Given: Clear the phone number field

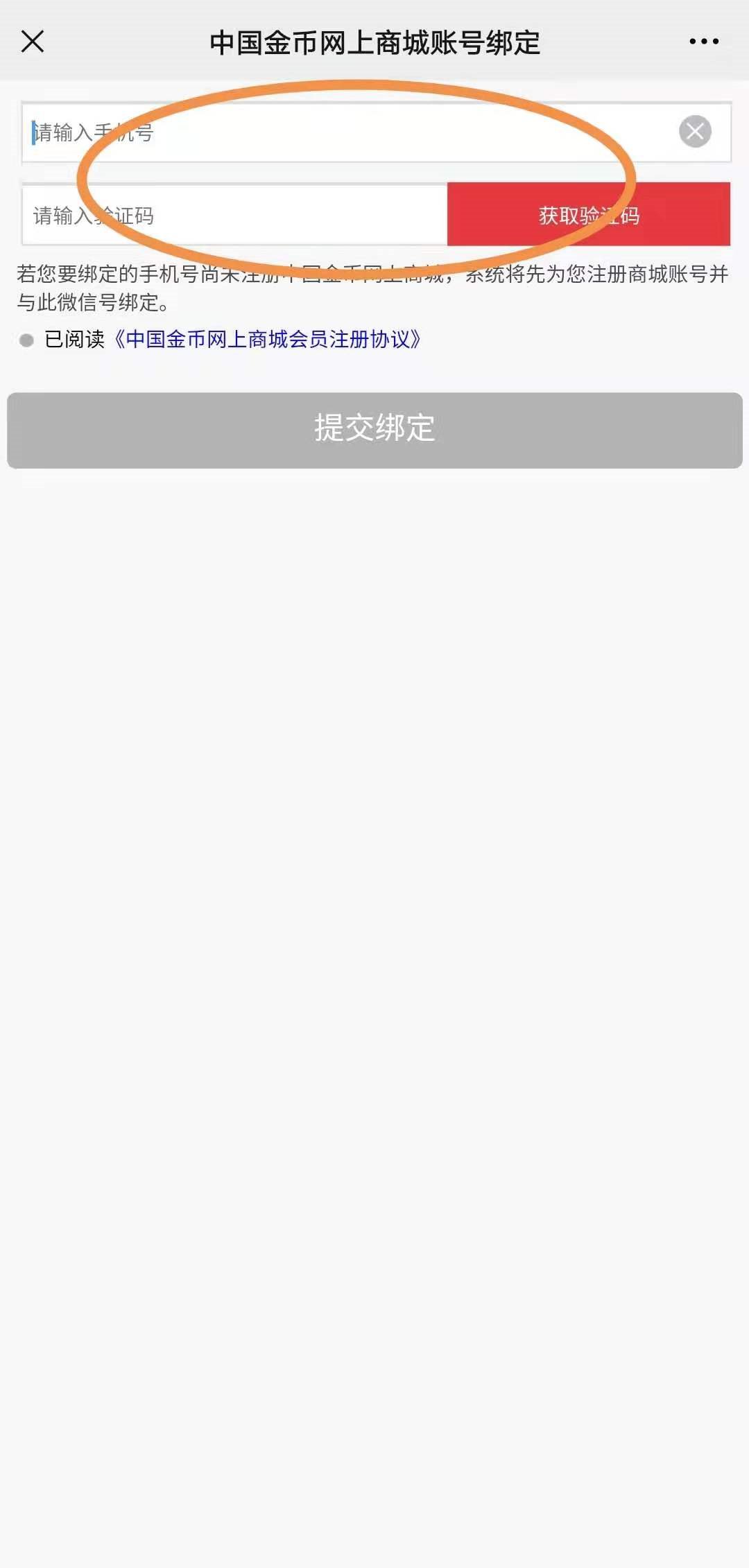Looking at the screenshot, I should coord(695,132).
